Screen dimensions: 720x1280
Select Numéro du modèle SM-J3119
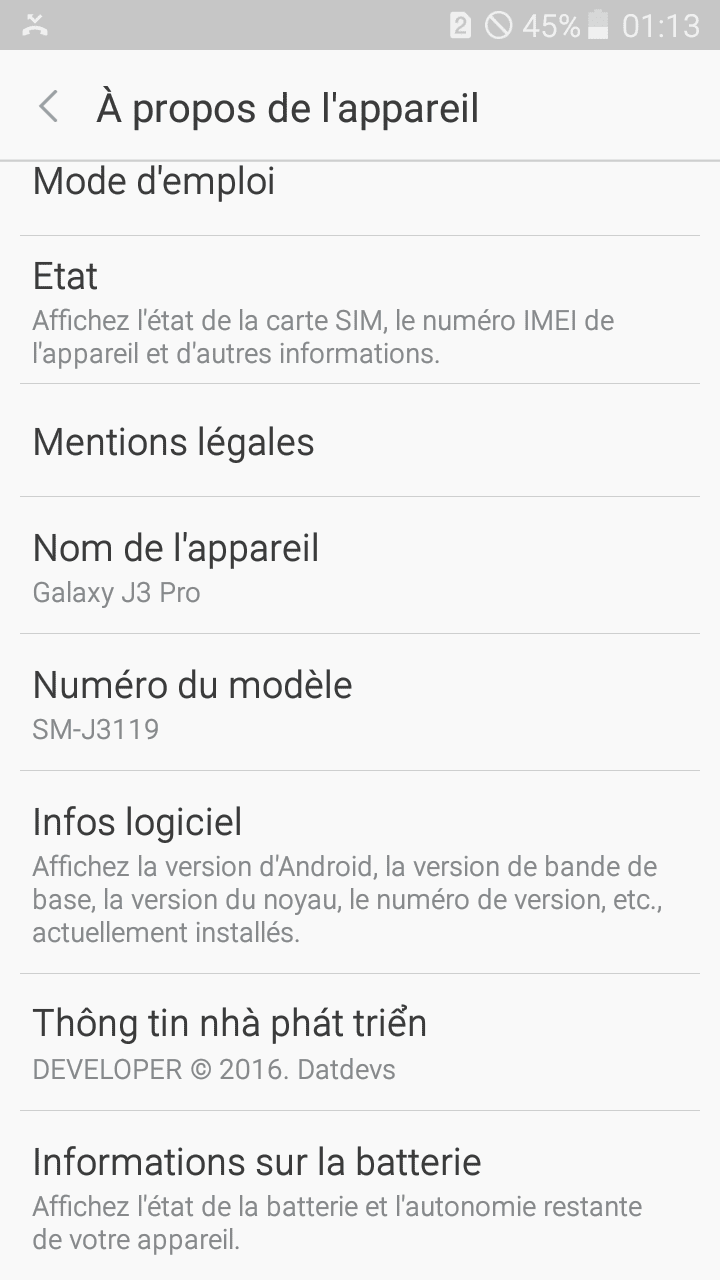pyautogui.click(x=360, y=703)
